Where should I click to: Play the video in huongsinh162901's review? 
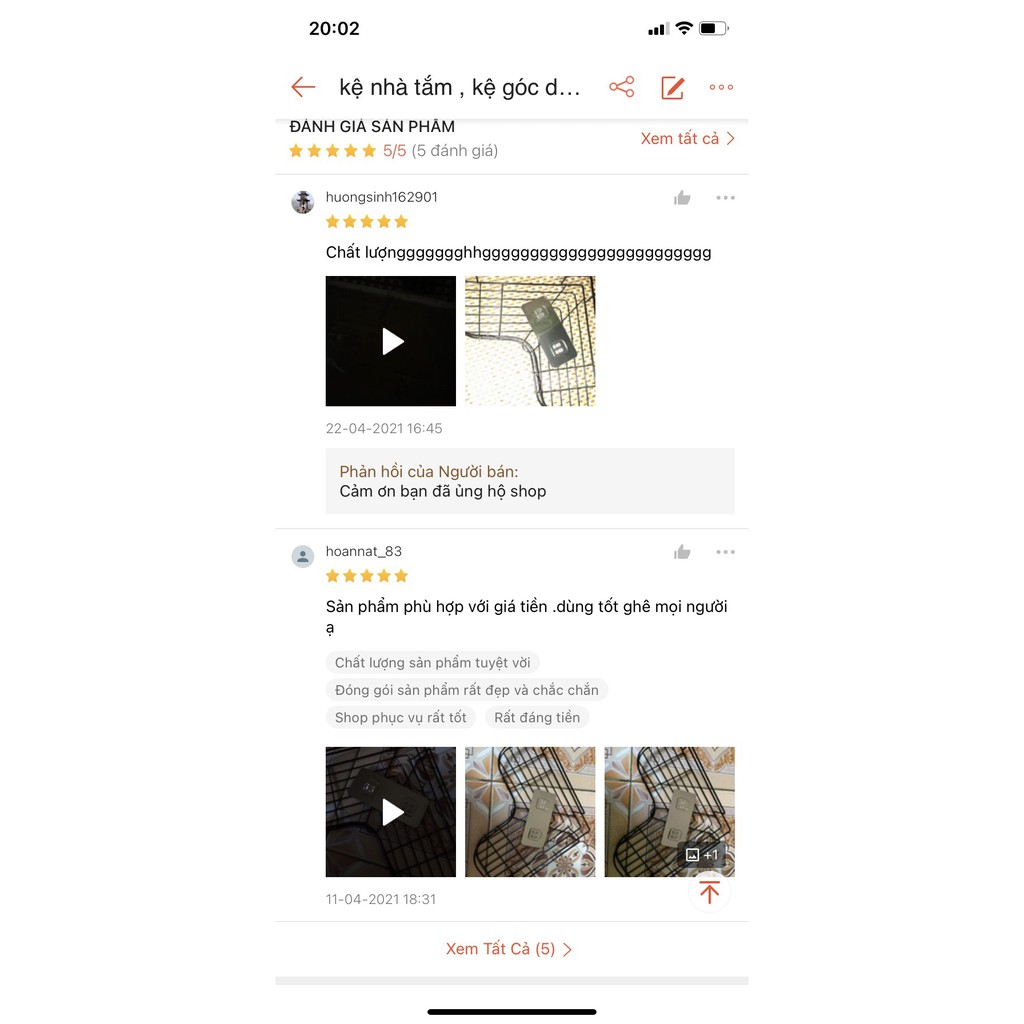391,341
